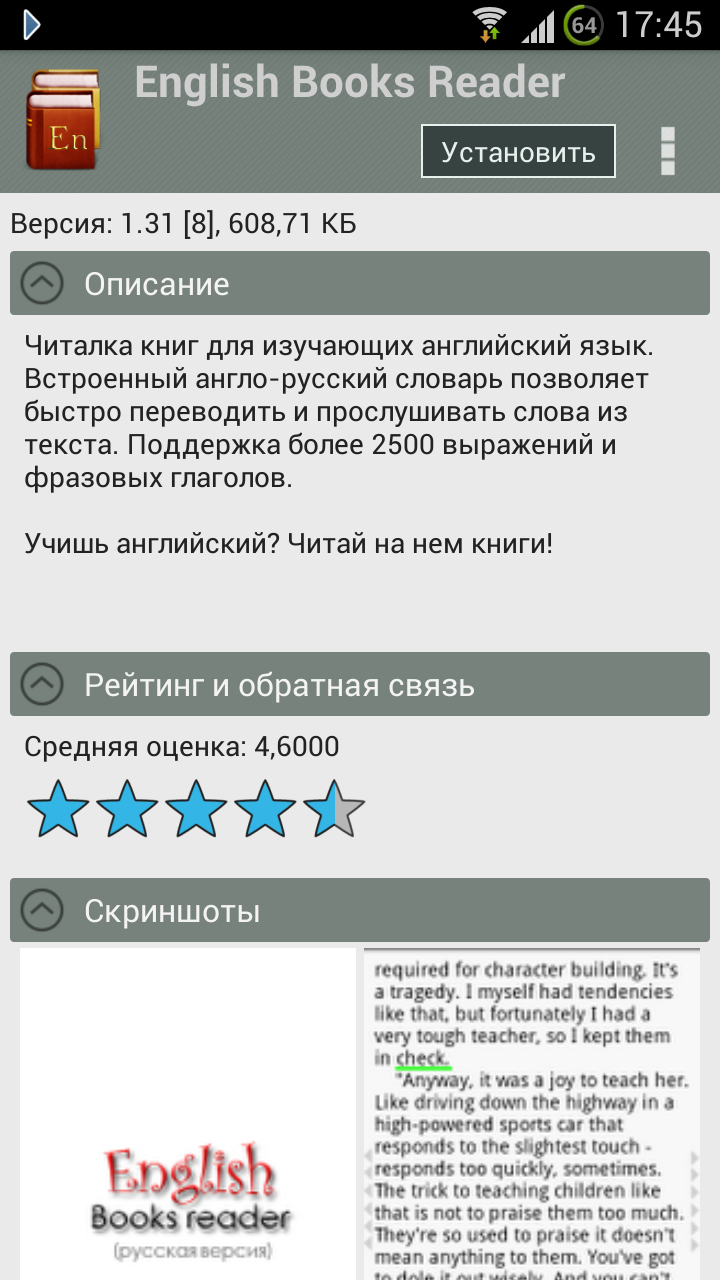Collapse the Описание section
Viewport: 720px width, 1280px height.
360,284
